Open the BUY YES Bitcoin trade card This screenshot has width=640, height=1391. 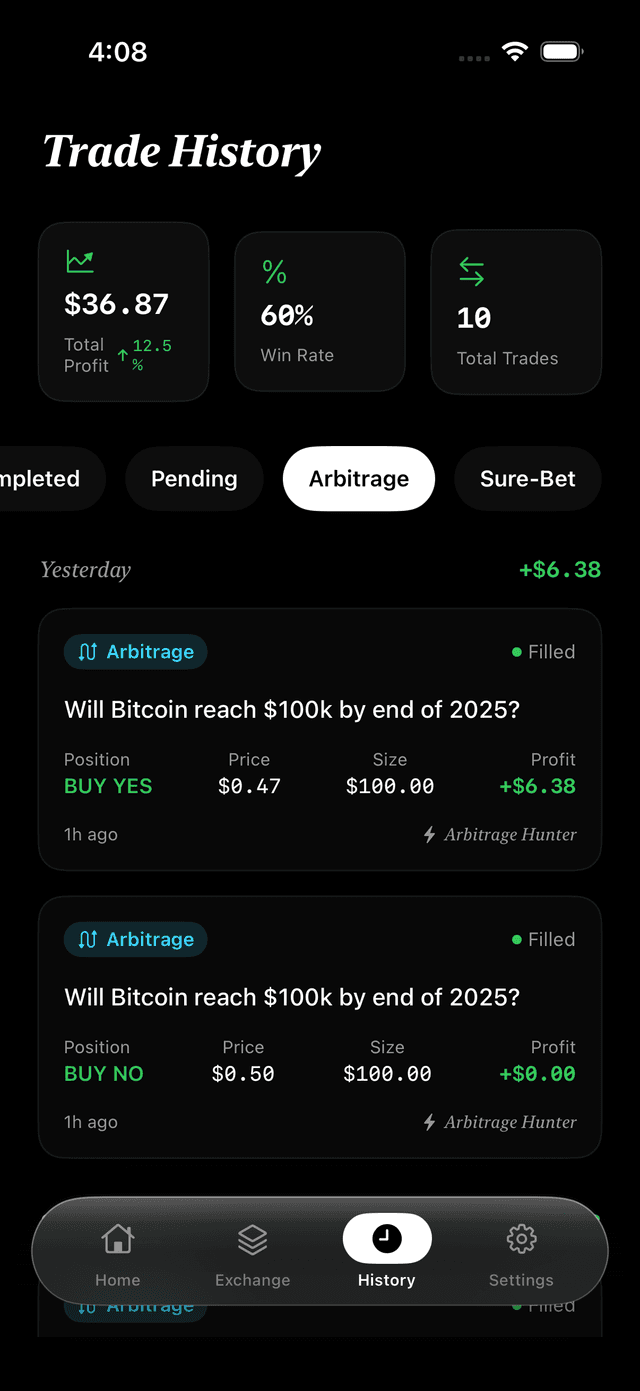(320, 739)
